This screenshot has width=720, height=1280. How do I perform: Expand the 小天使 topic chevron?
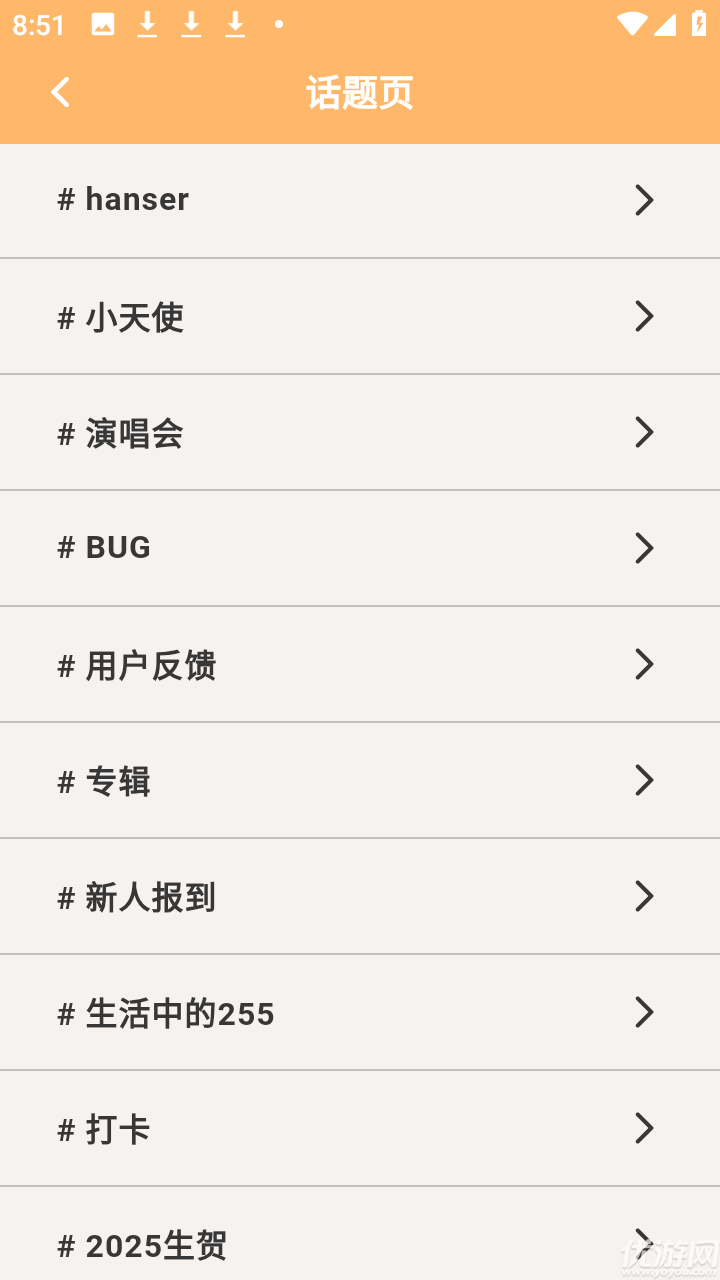point(644,316)
